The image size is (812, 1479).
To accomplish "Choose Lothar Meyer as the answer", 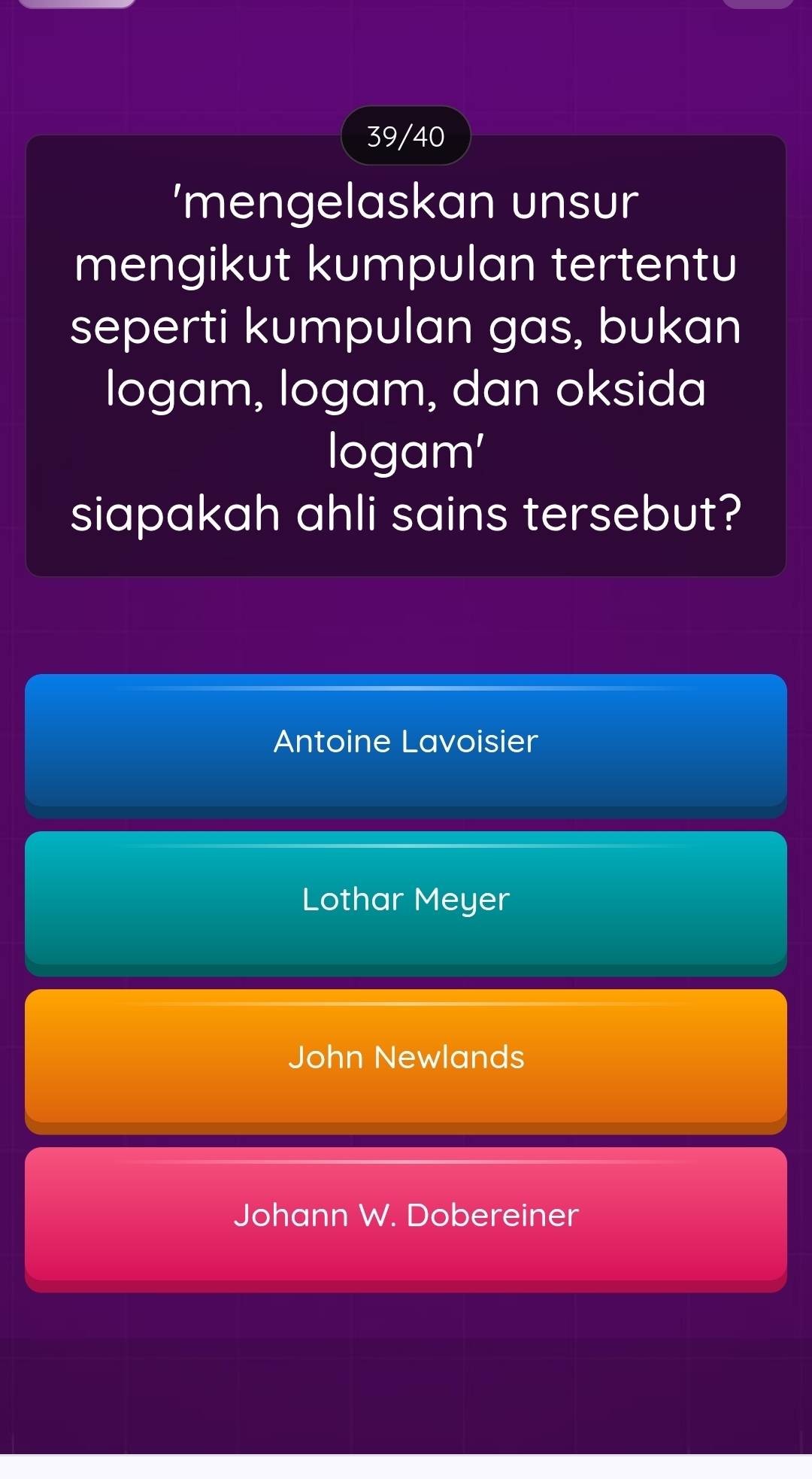I will coord(406,900).
